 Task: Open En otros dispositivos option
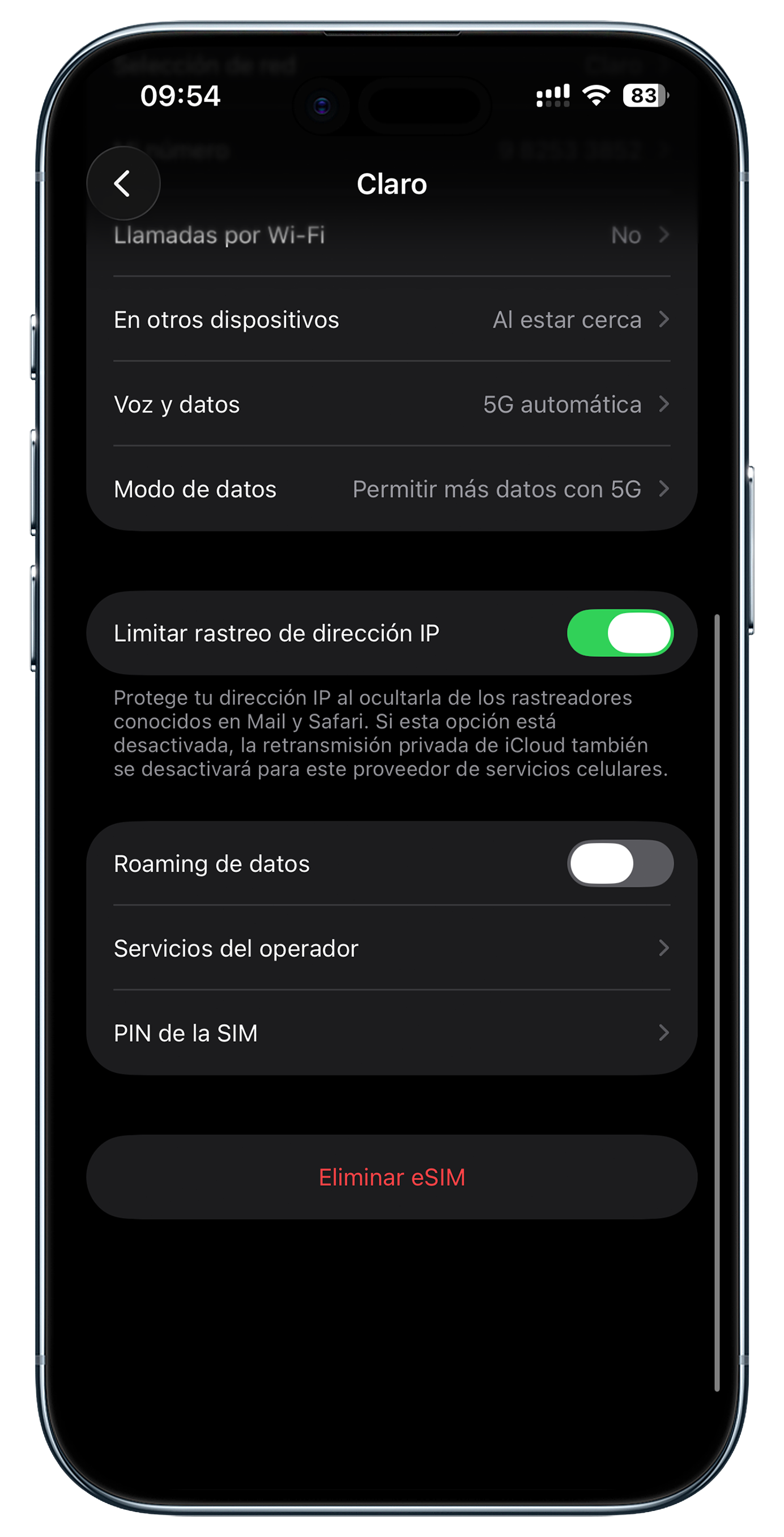(x=391, y=320)
